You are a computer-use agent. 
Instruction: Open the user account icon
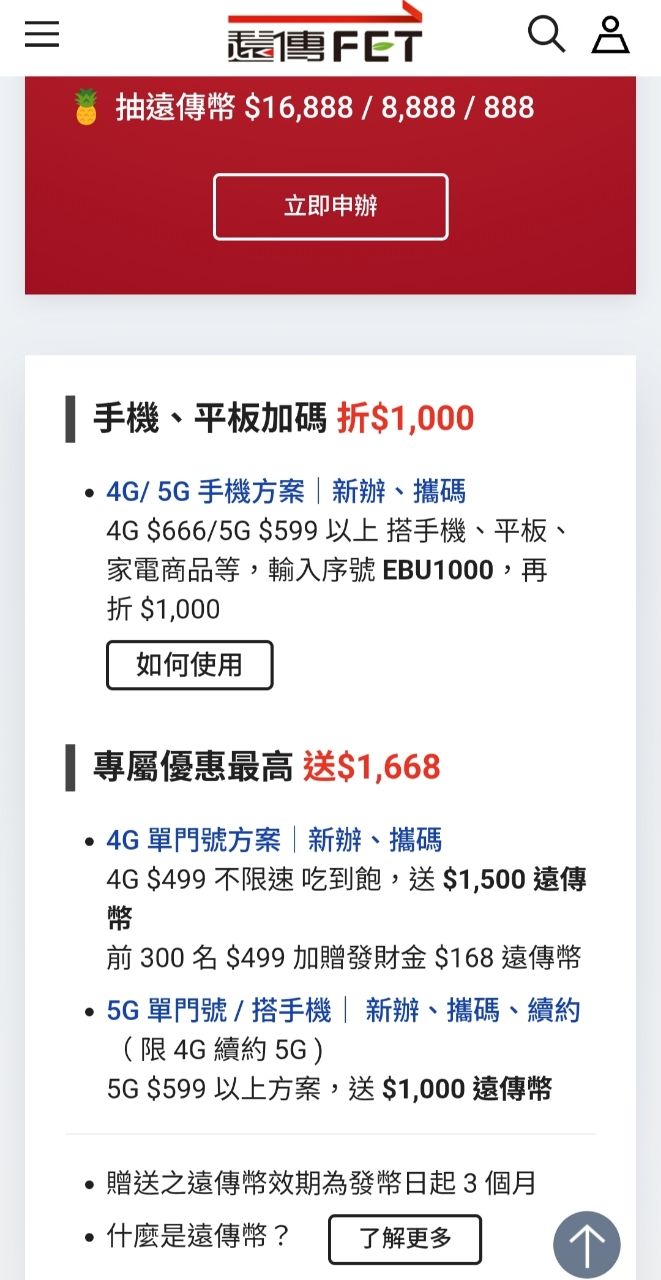(x=610, y=35)
